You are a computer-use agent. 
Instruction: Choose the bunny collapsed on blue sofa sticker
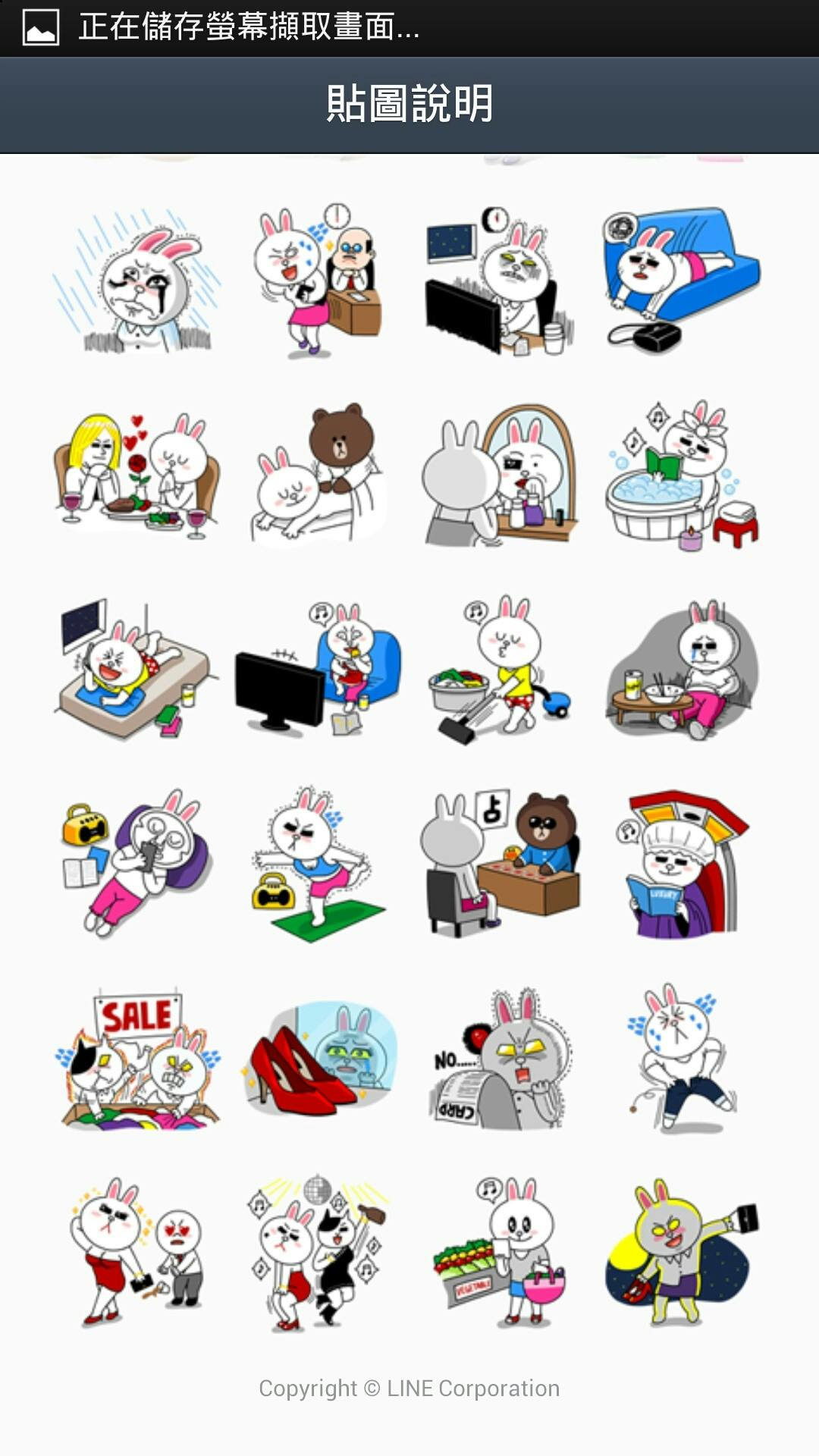[682, 281]
